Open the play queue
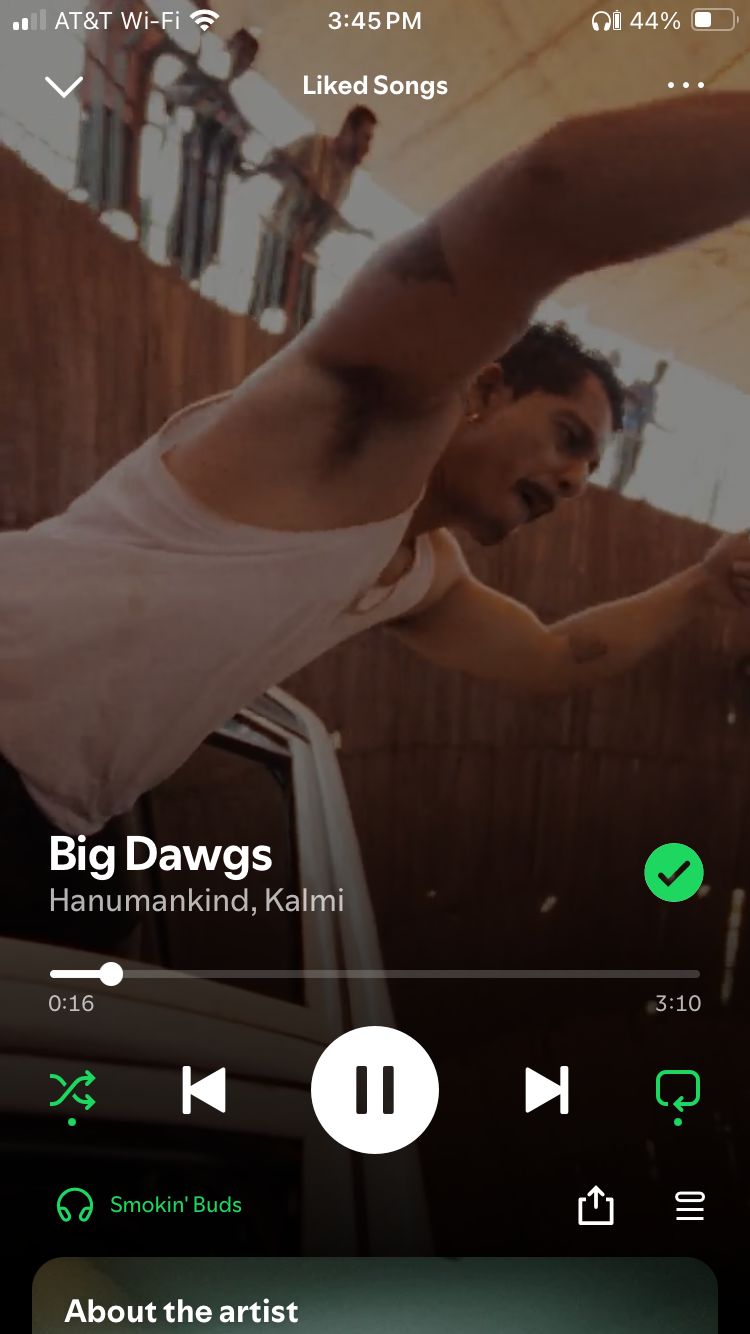750x1334 pixels. 690,1206
